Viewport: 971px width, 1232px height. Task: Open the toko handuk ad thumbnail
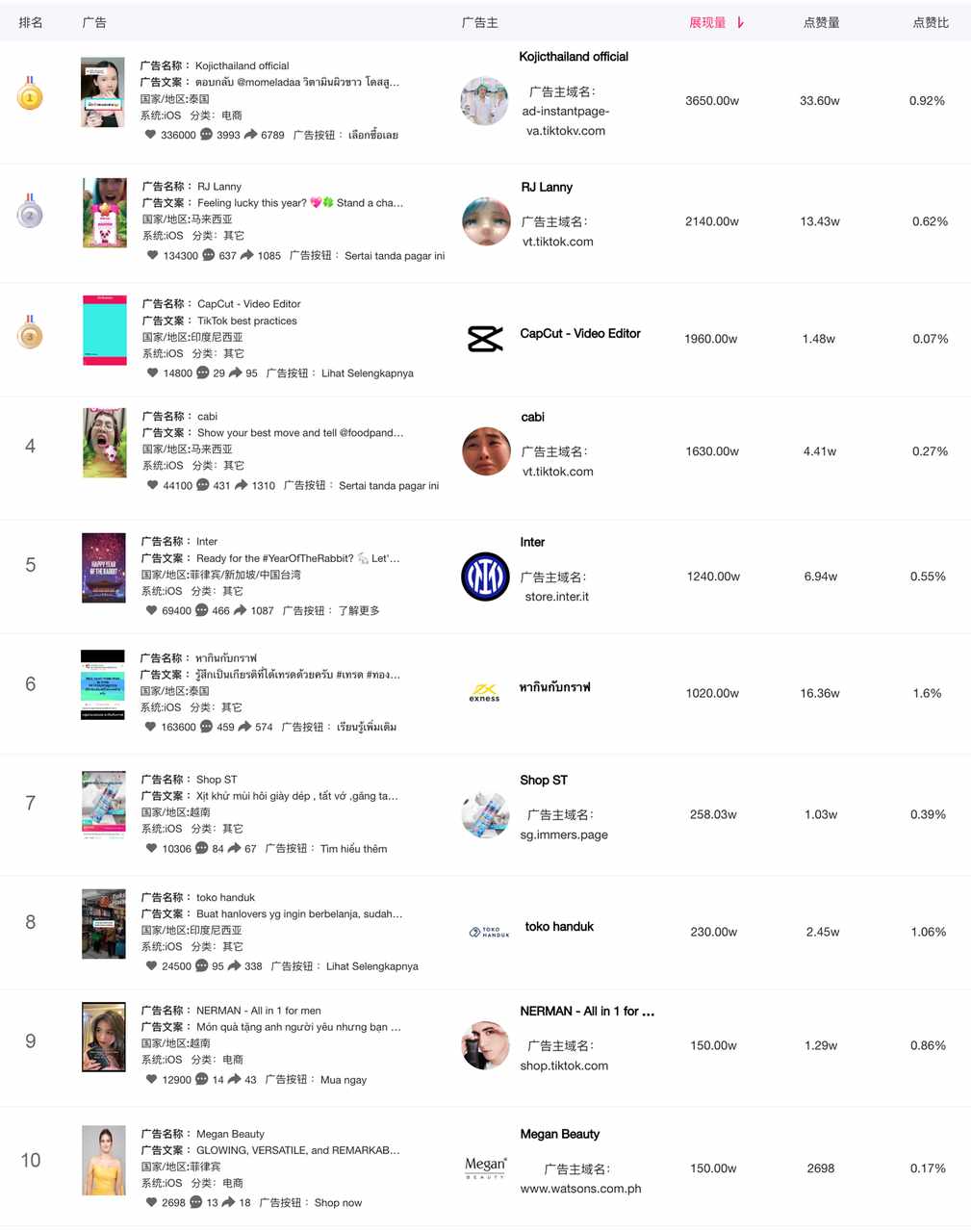click(104, 923)
